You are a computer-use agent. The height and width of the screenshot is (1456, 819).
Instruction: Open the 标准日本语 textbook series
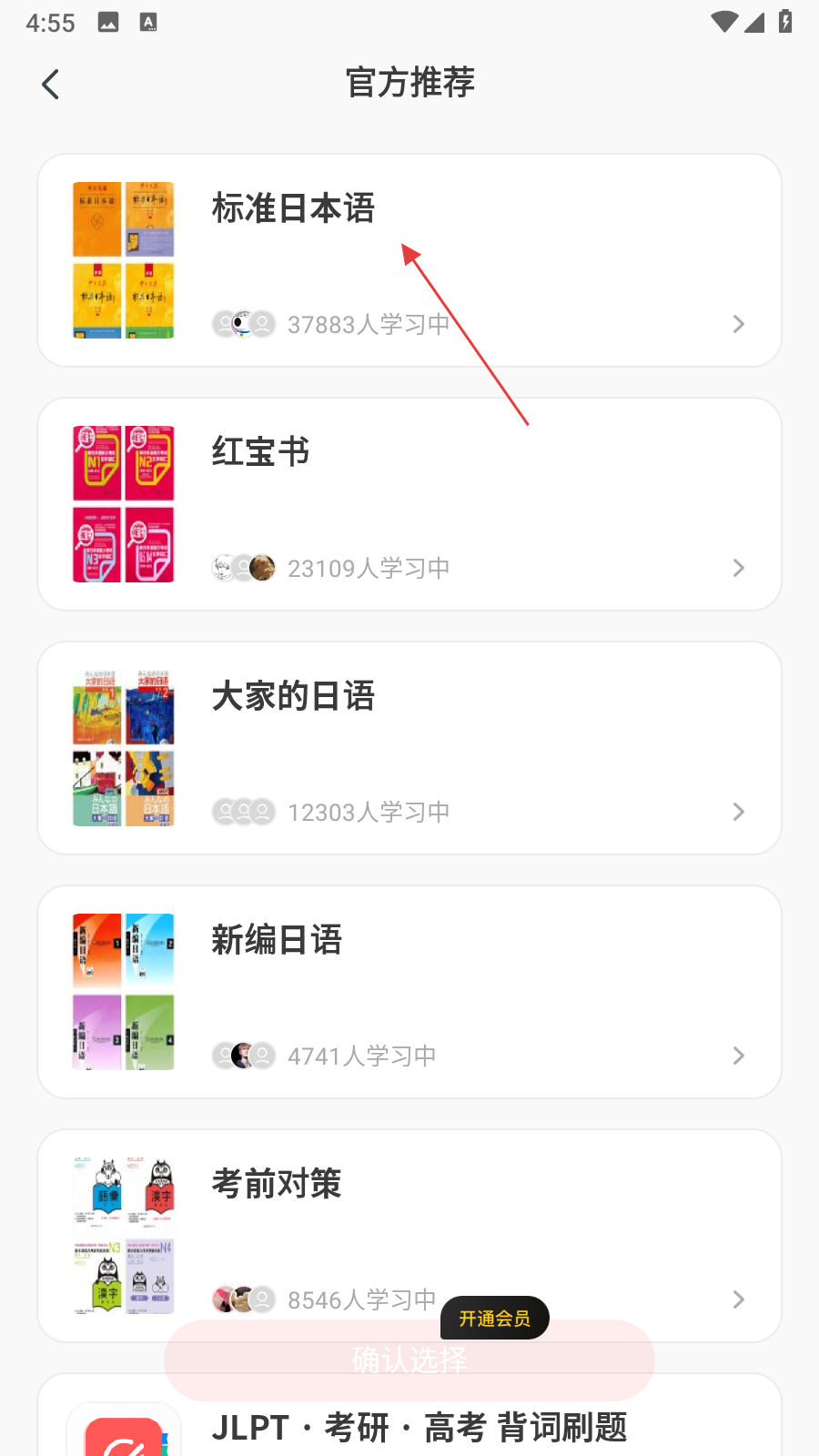point(409,260)
